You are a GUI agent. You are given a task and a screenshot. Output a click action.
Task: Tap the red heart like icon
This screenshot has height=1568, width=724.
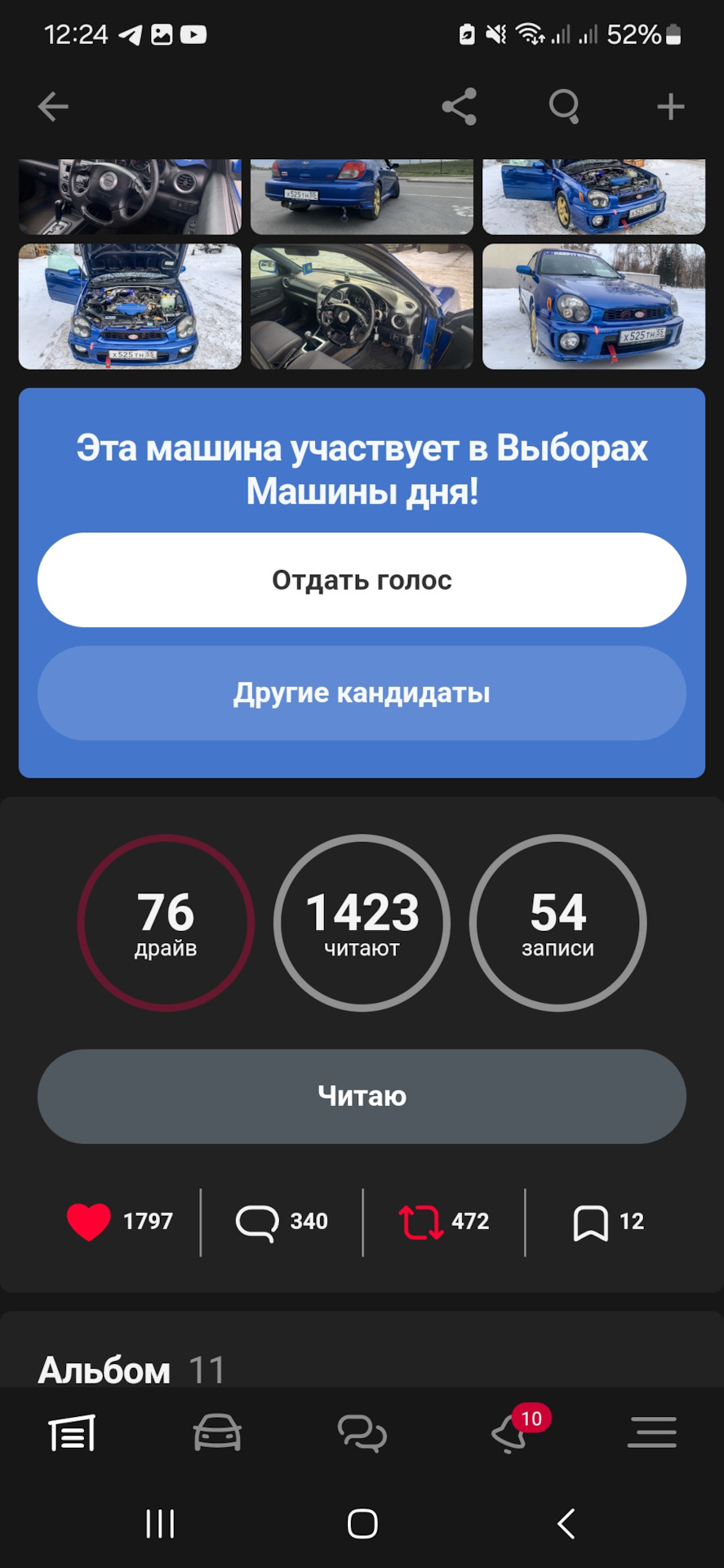[x=89, y=1222]
